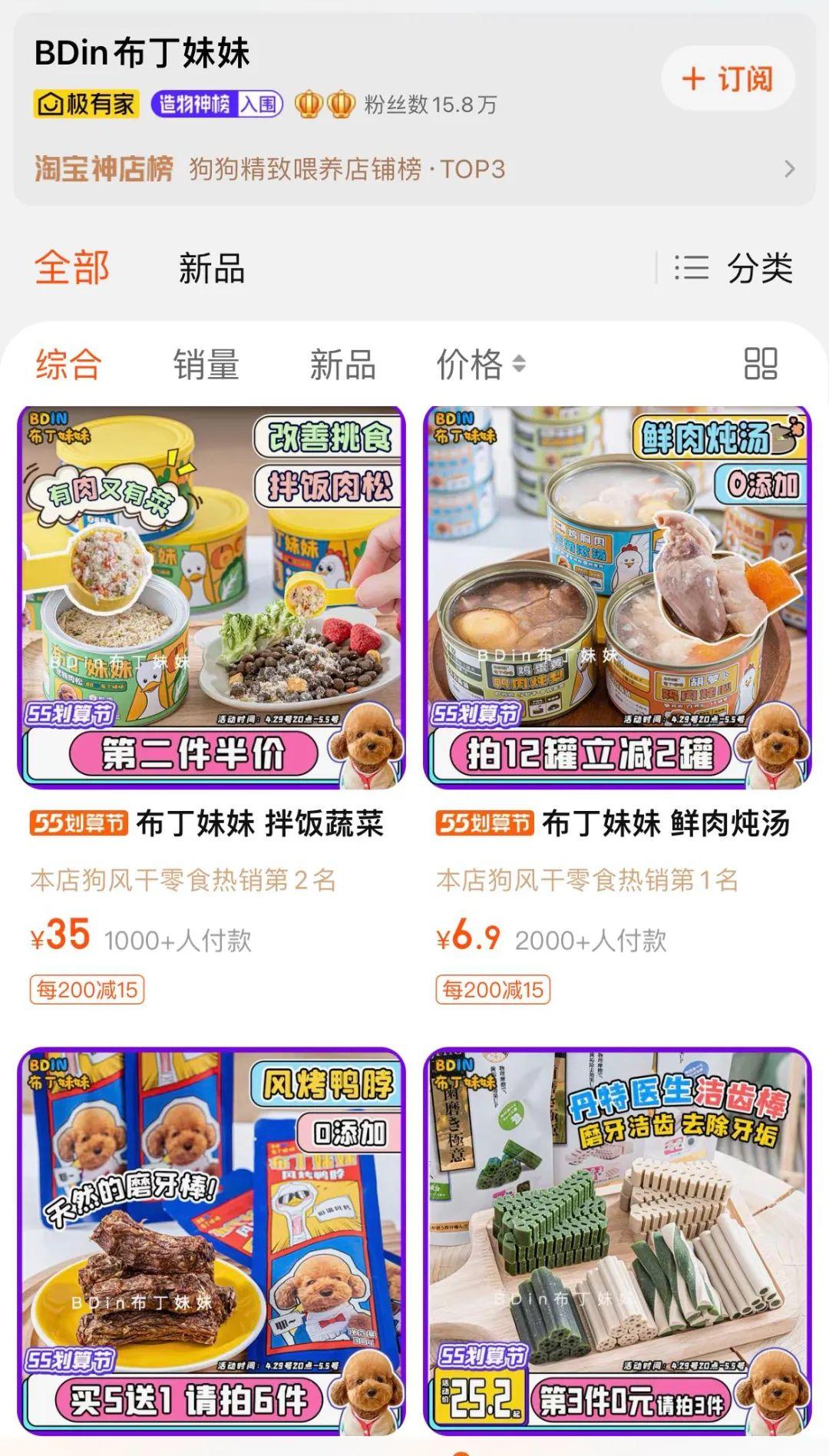View the 丹特医生洁齿棒 product
Viewport: 829px width, 1456px height.
(x=617, y=1240)
